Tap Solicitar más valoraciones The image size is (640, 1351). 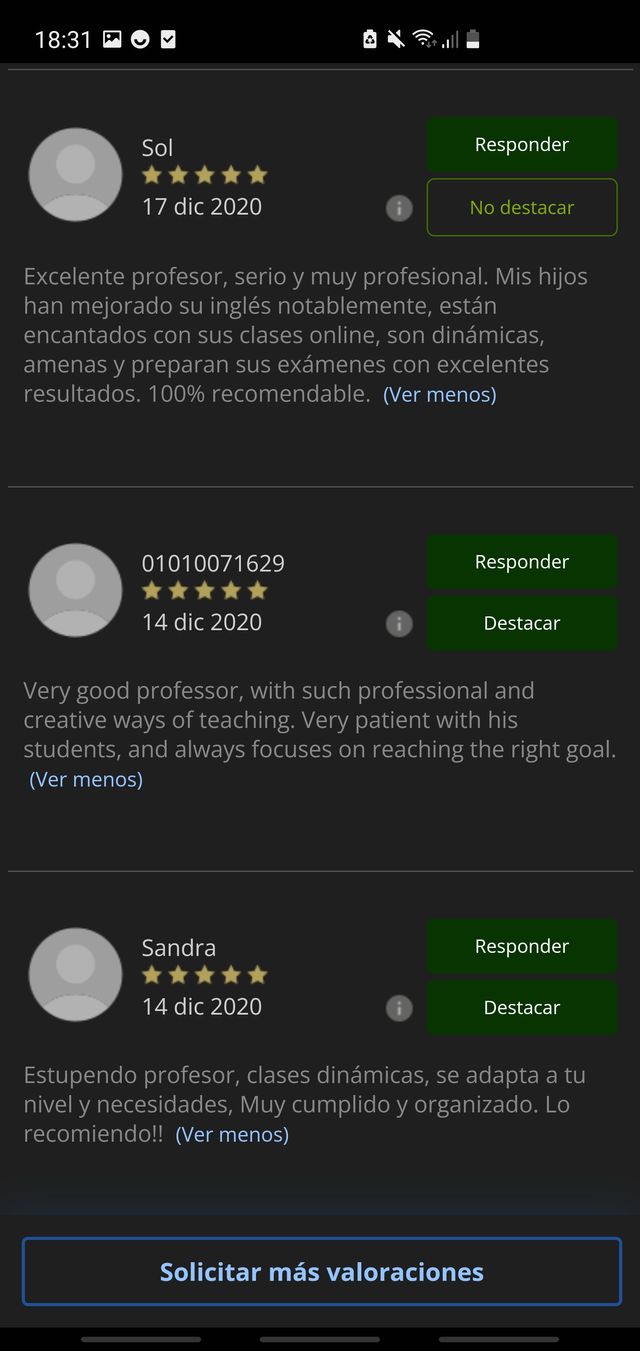tap(321, 1272)
